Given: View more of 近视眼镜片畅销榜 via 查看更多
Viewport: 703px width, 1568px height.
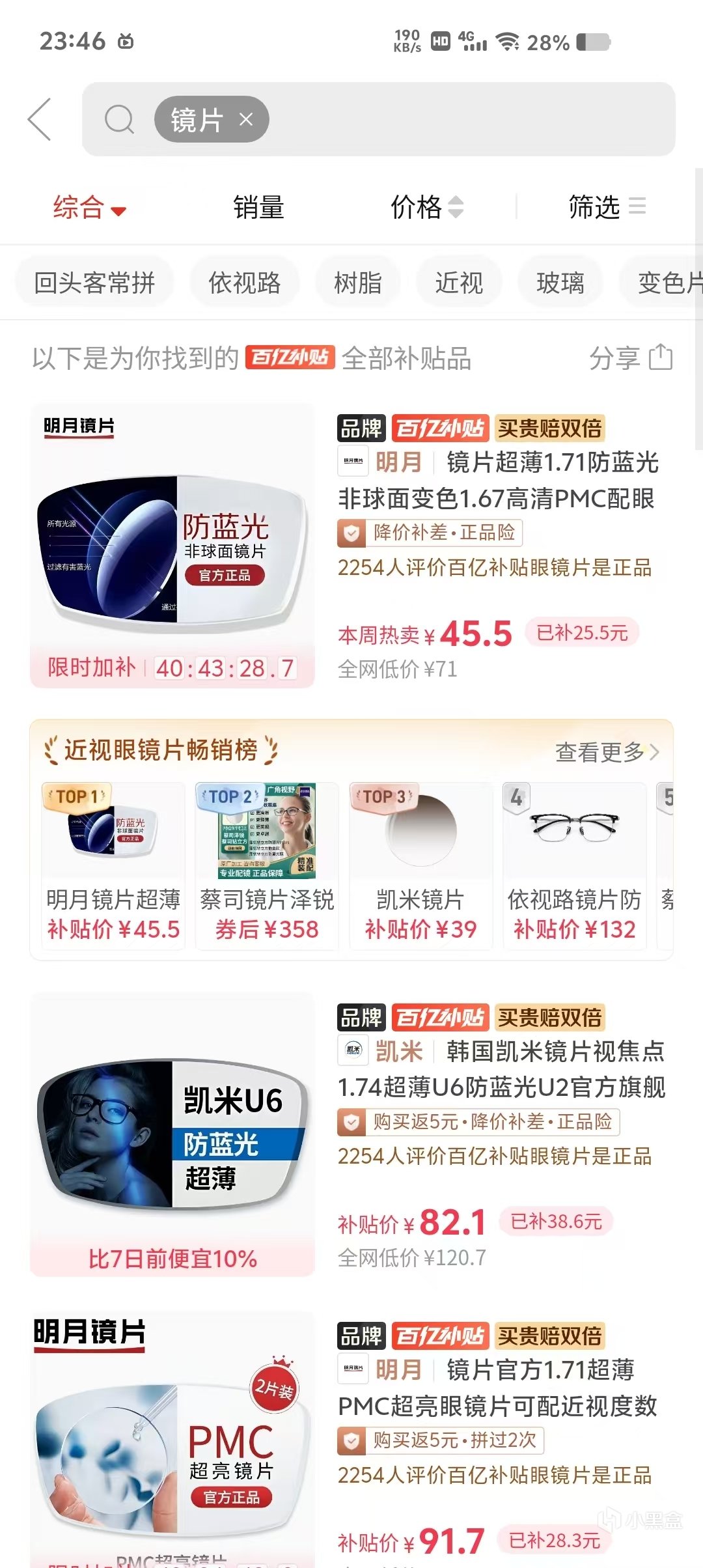Looking at the screenshot, I should pos(607,752).
